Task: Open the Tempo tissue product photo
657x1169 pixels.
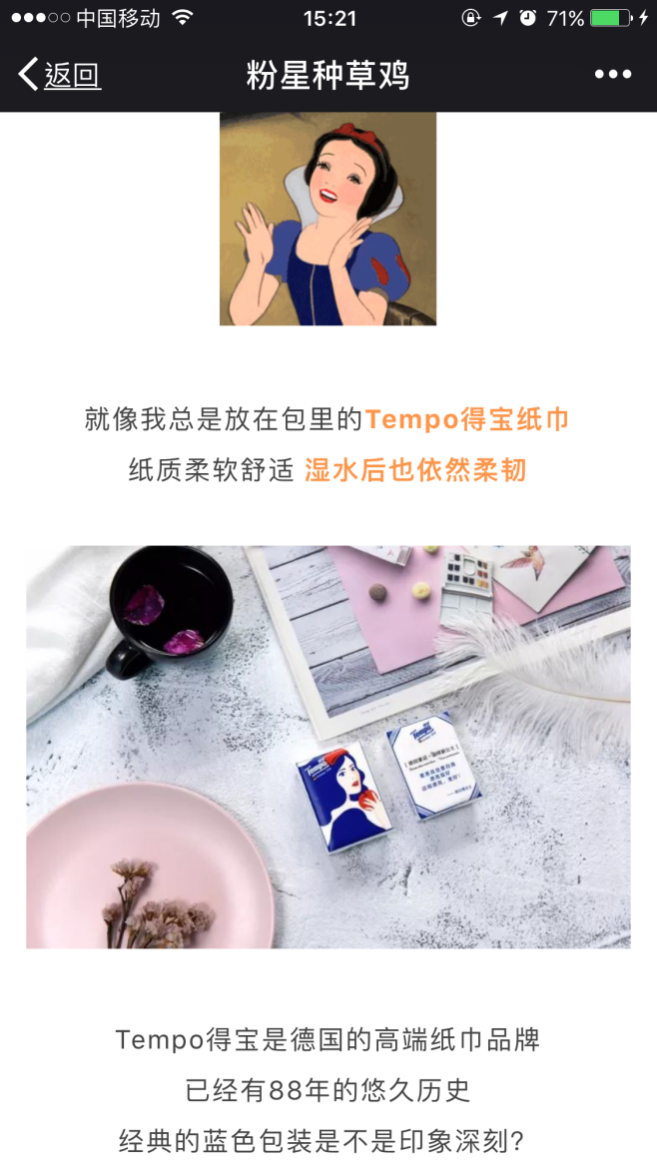Action: 328,746
